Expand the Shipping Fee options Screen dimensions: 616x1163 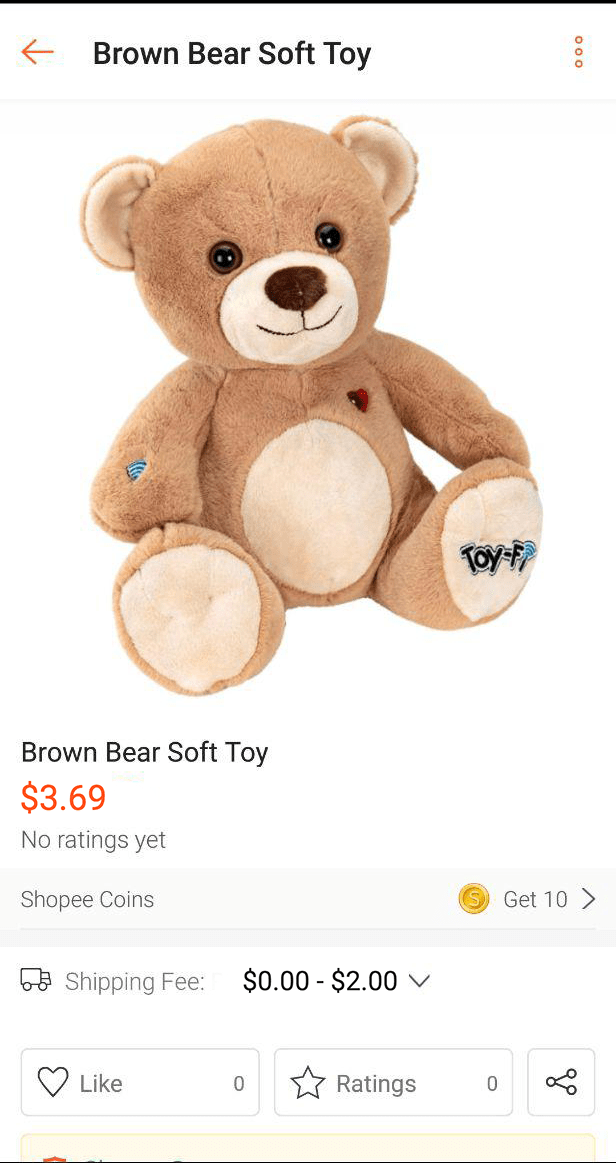pyautogui.click(x=308, y=981)
